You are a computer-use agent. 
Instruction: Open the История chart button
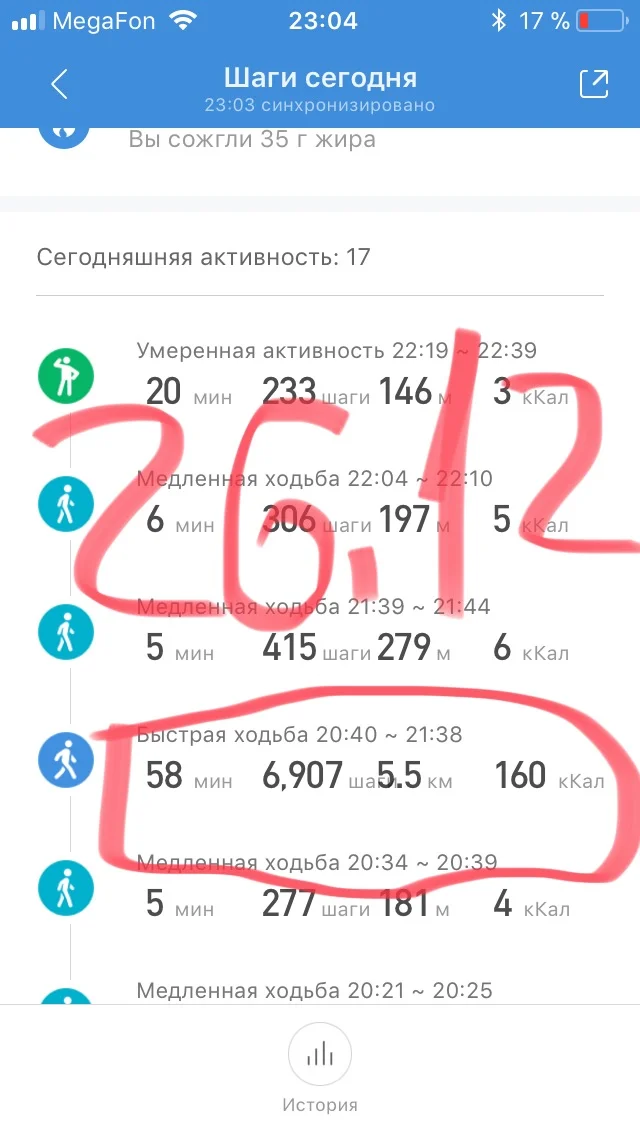[320, 1054]
